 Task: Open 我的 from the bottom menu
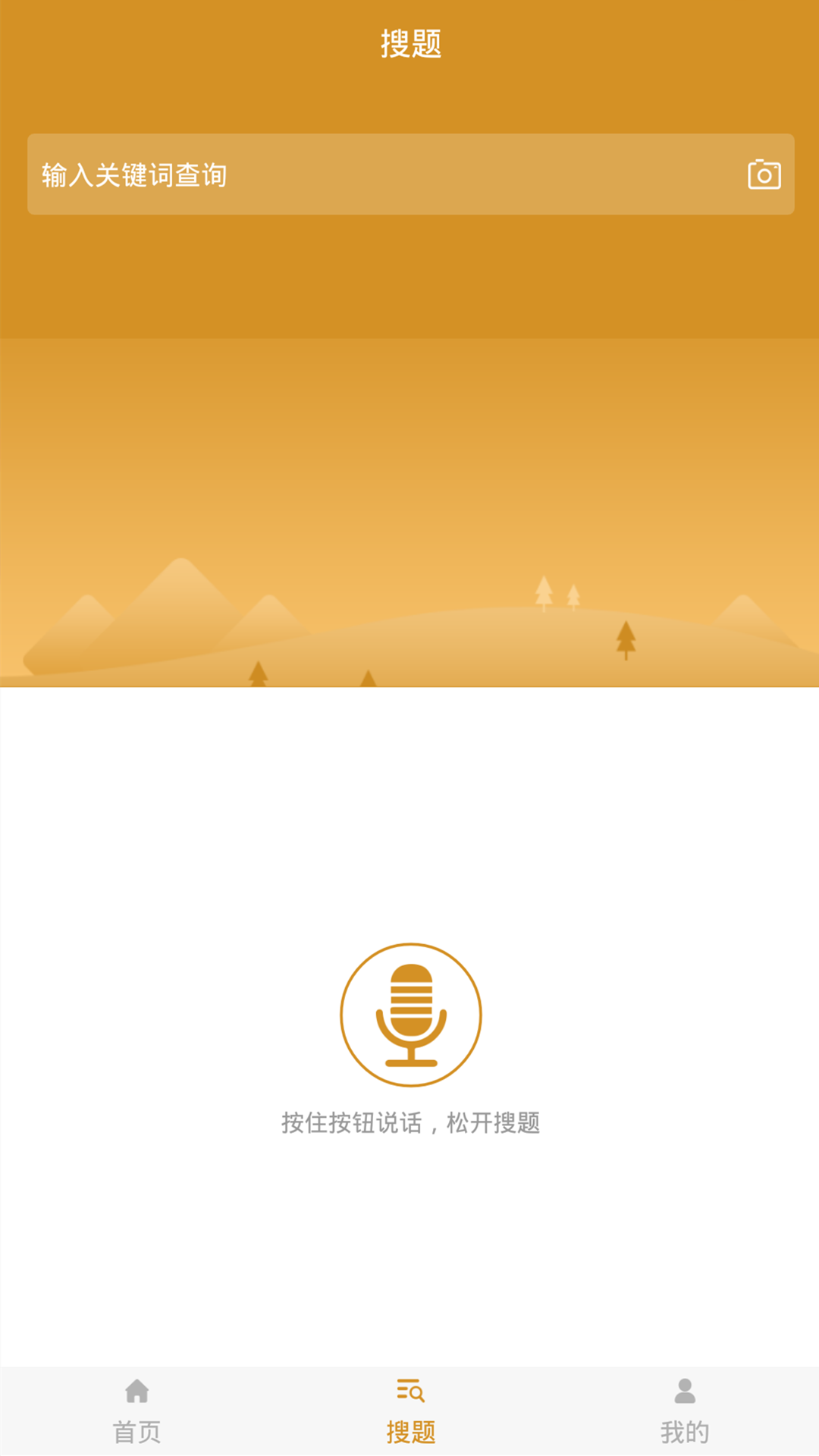click(683, 1429)
